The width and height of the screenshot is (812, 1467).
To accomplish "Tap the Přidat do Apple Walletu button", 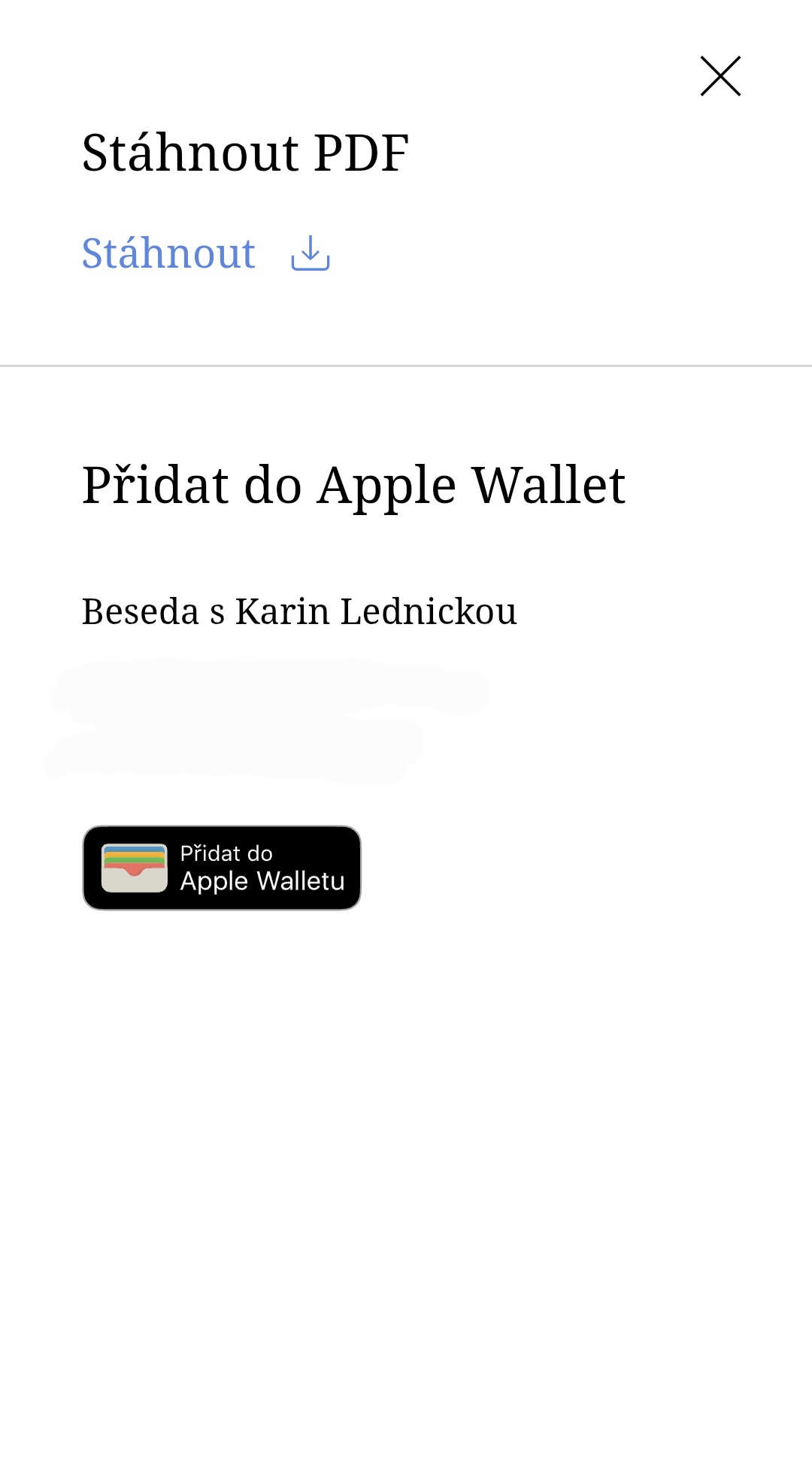I will tap(222, 868).
